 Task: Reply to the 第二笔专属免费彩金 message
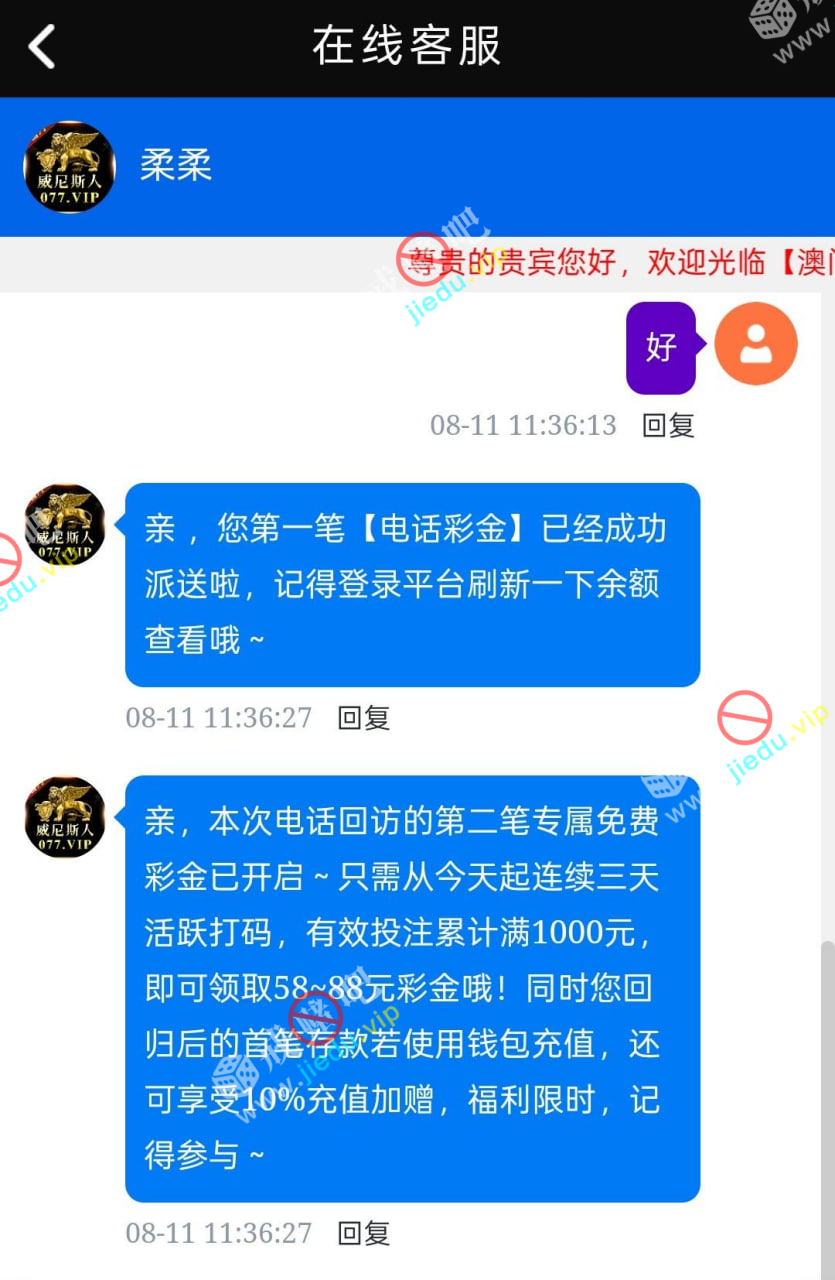[x=363, y=1233]
